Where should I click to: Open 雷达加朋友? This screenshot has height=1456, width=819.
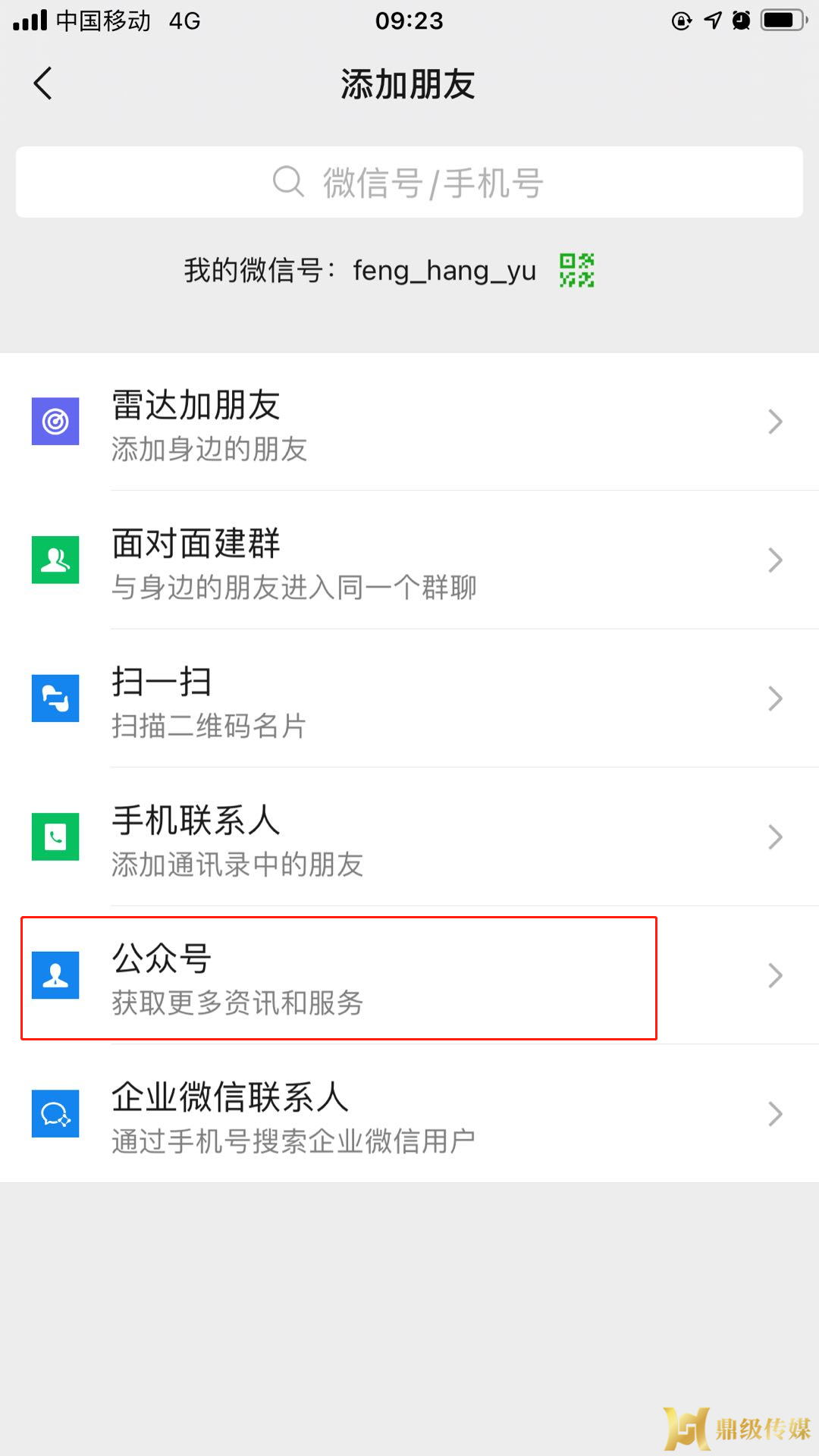click(409, 422)
